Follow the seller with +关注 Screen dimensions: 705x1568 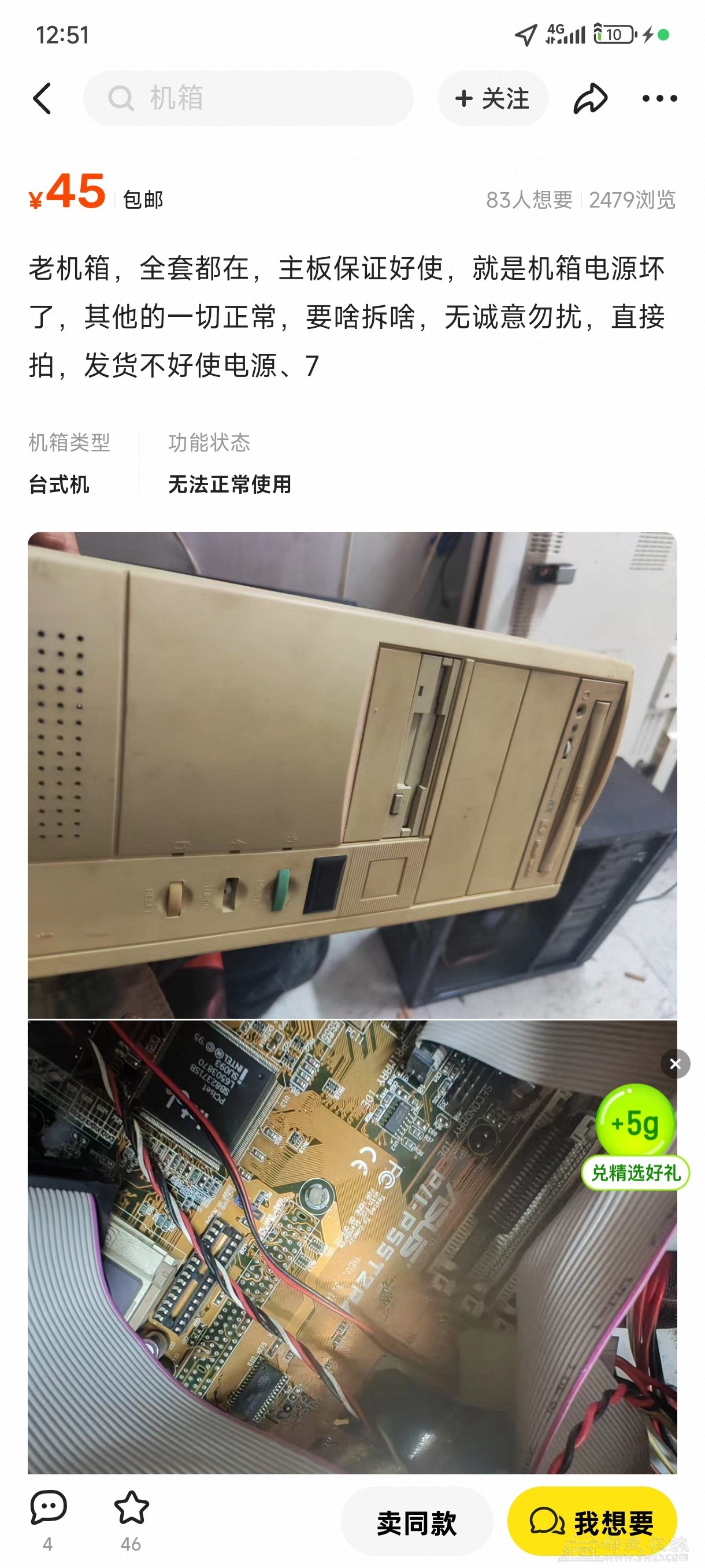click(x=493, y=98)
